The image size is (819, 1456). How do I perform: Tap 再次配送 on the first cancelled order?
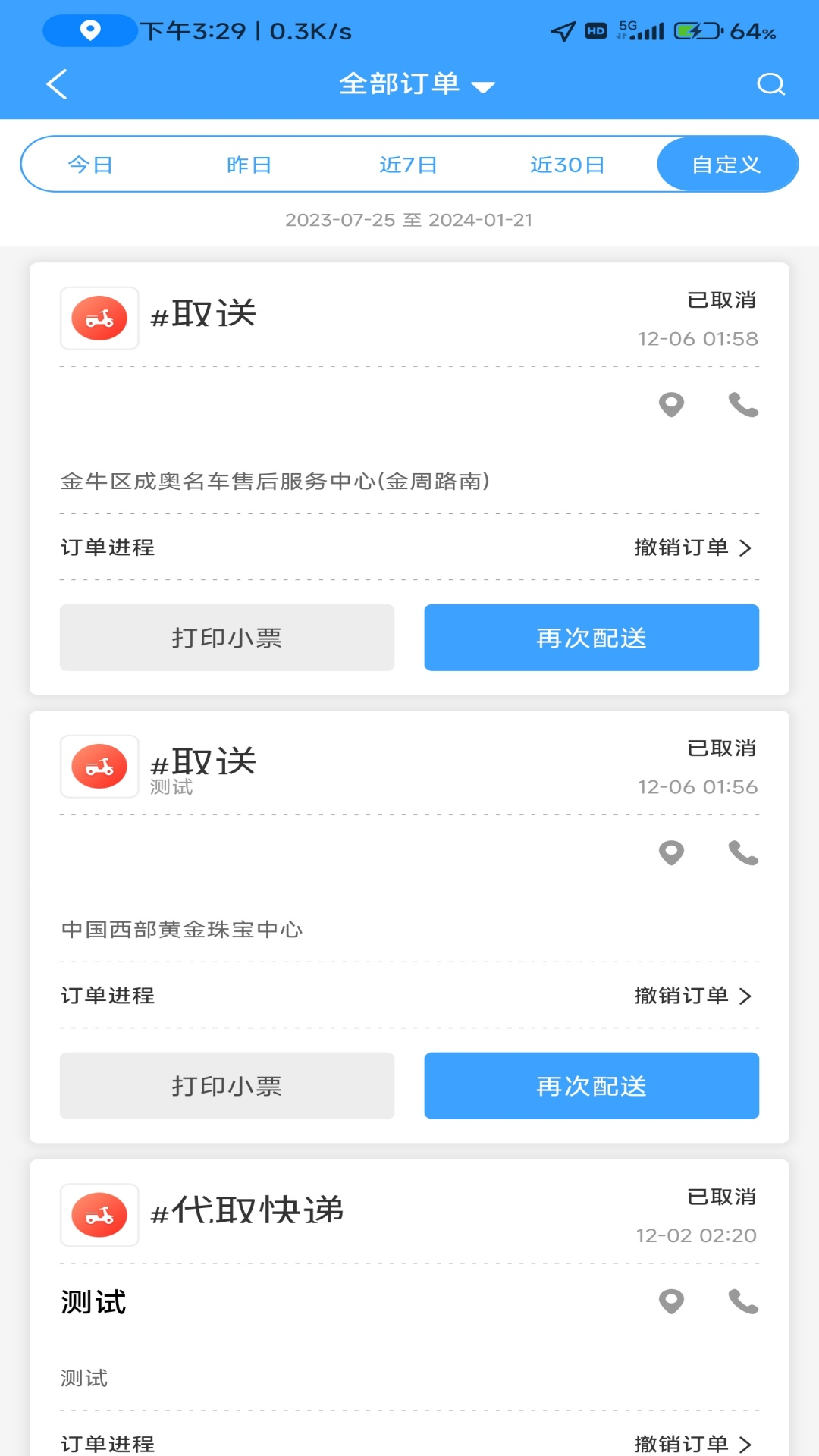[591, 638]
